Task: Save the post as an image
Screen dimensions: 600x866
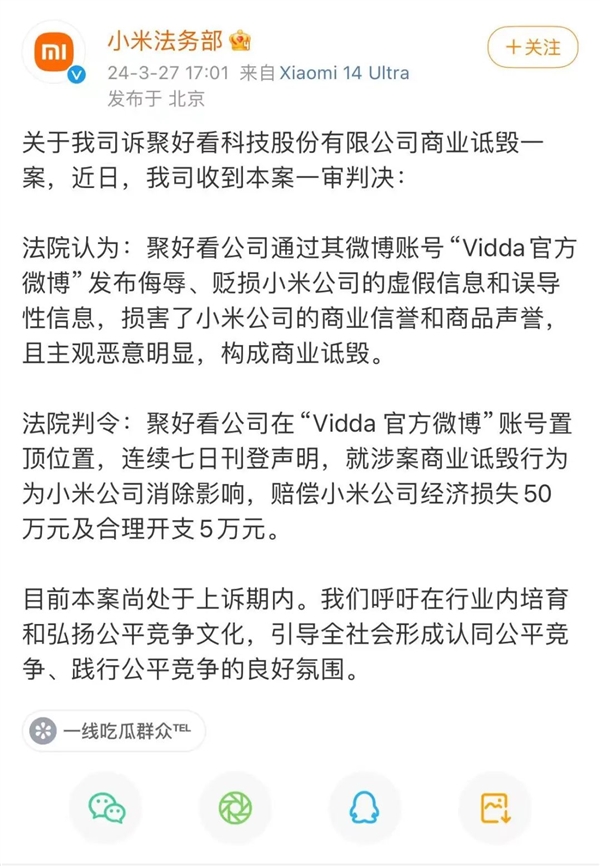Action: click(494, 807)
